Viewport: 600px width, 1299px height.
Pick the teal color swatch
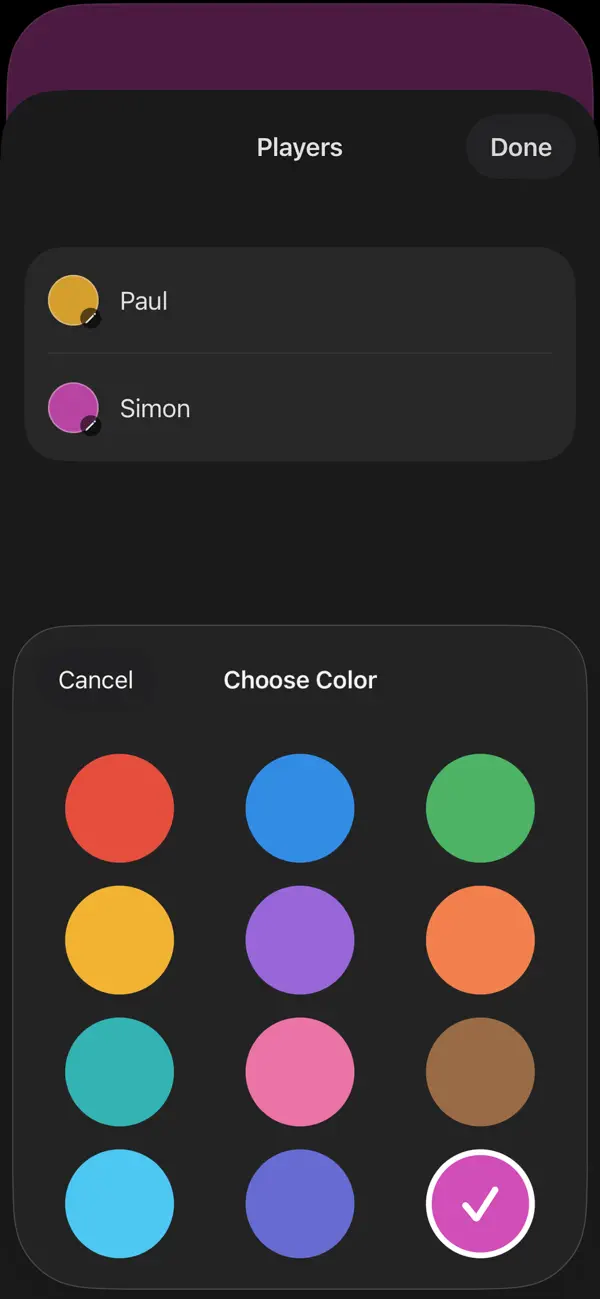(x=120, y=1072)
